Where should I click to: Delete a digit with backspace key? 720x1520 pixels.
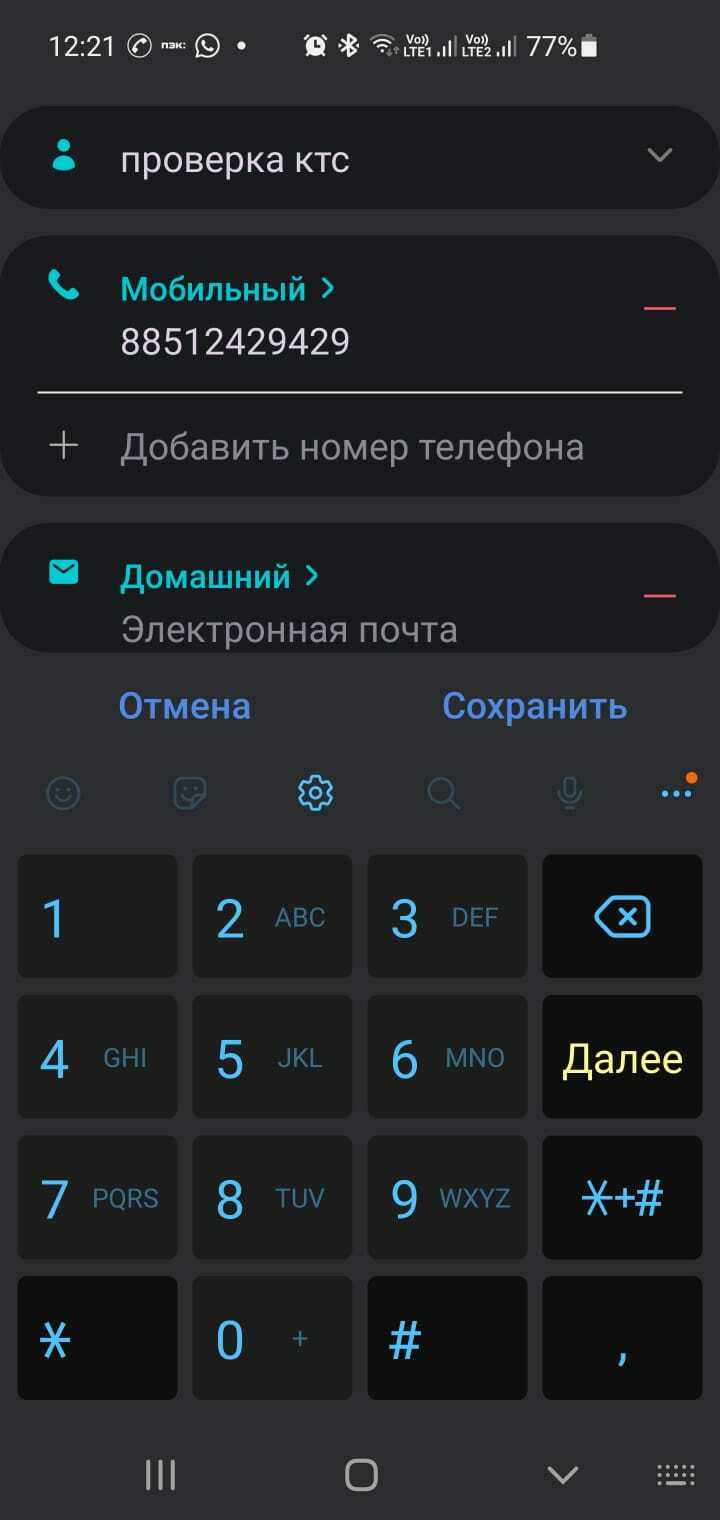coord(622,916)
